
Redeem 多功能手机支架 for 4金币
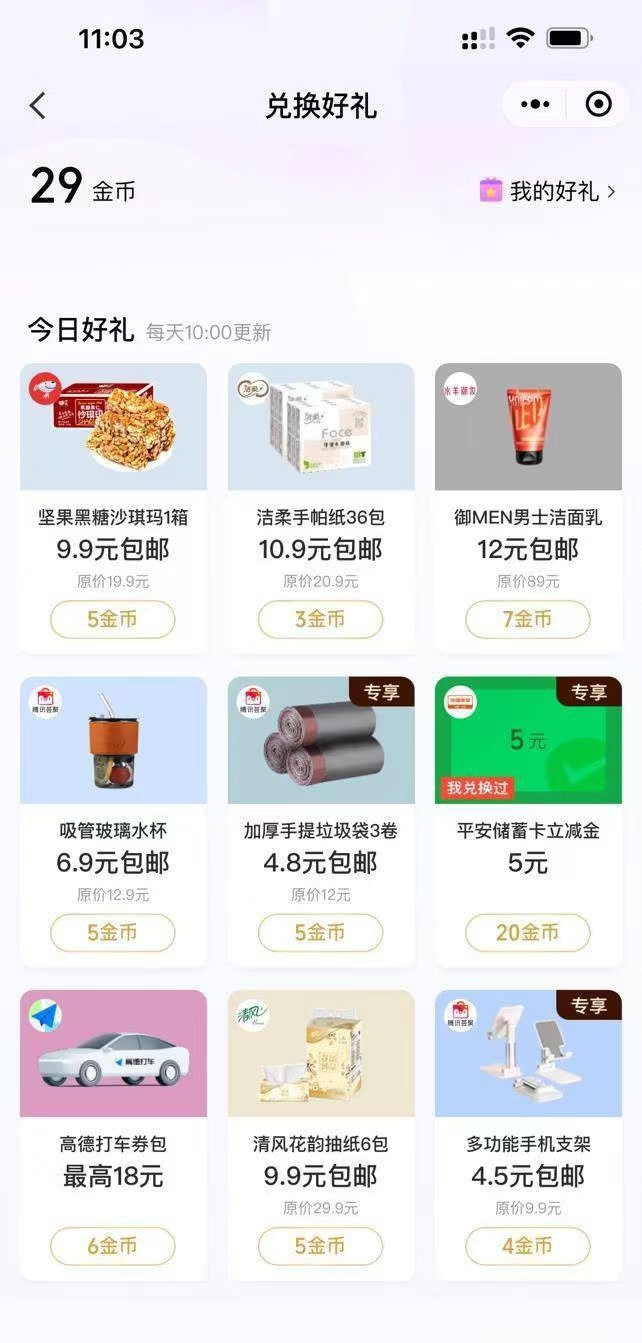527,1245
